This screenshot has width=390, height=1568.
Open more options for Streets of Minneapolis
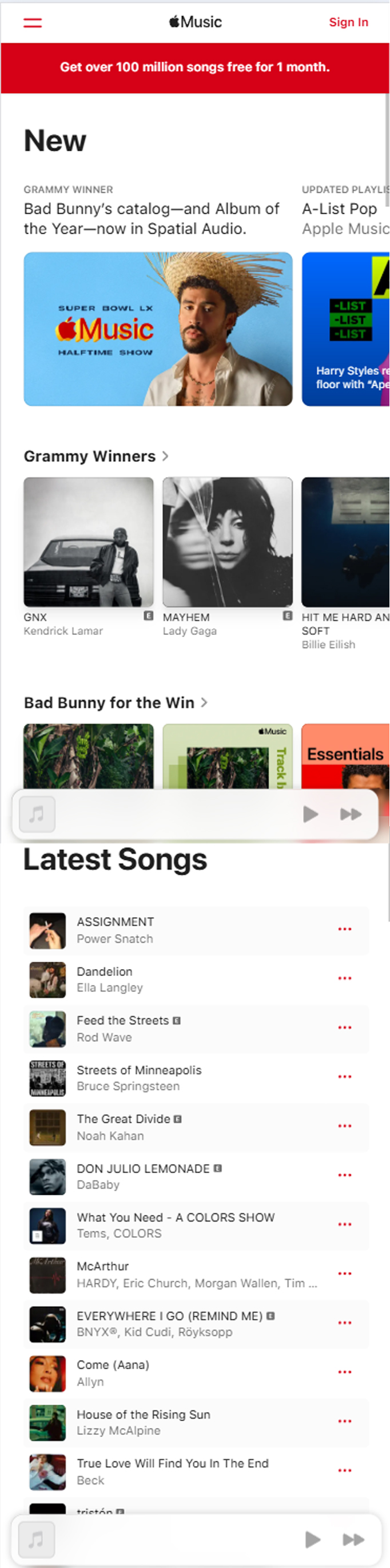pyautogui.click(x=344, y=1076)
